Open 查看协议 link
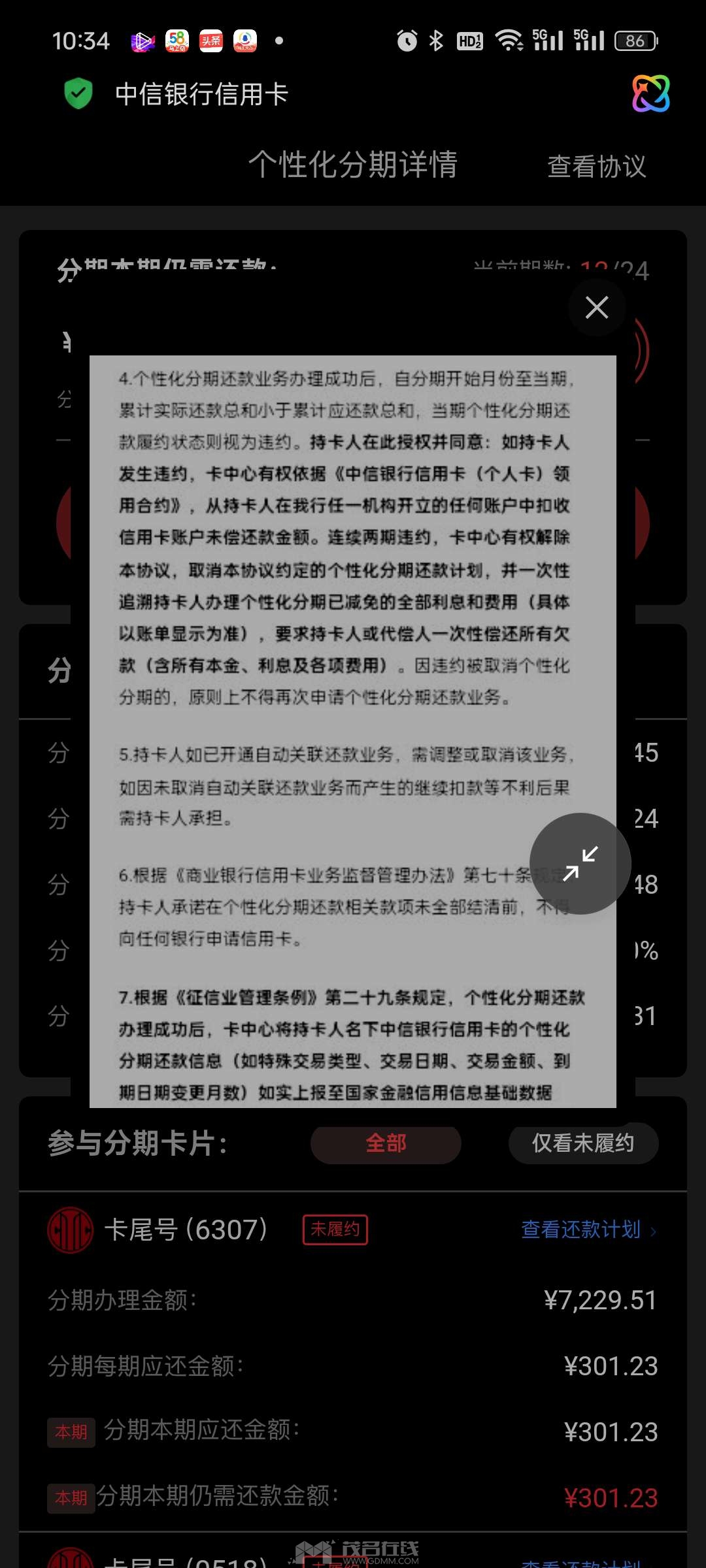This screenshot has height=1568, width=706. (x=596, y=166)
